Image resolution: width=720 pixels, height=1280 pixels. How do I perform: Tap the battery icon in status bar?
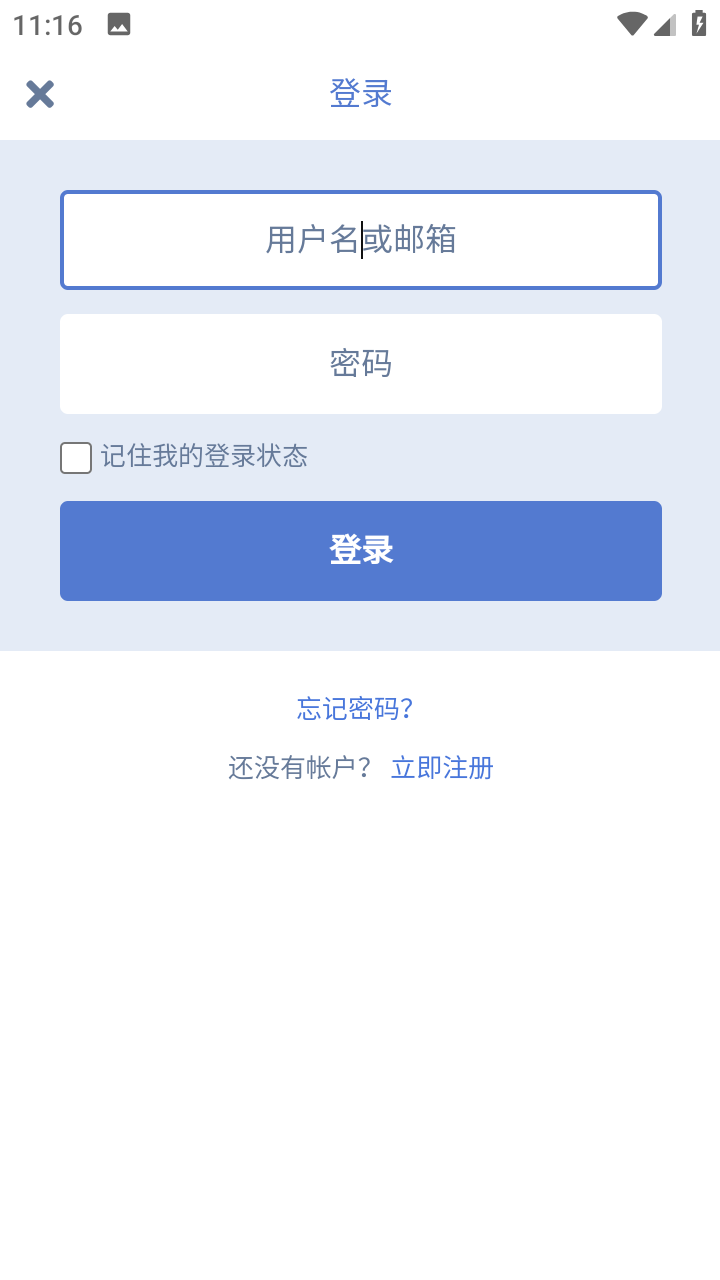(x=699, y=23)
